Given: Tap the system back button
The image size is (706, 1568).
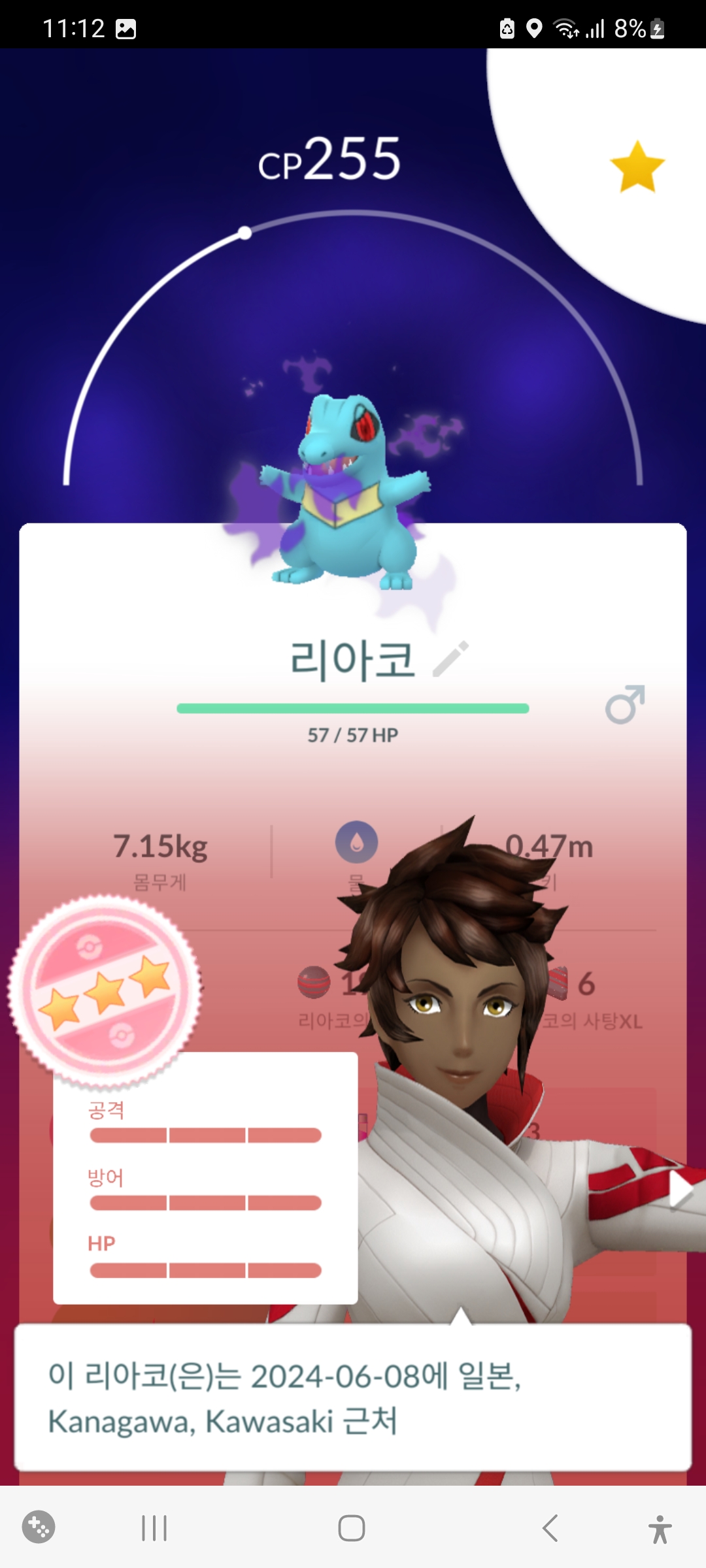Looking at the screenshot, I should [550, 1528].
